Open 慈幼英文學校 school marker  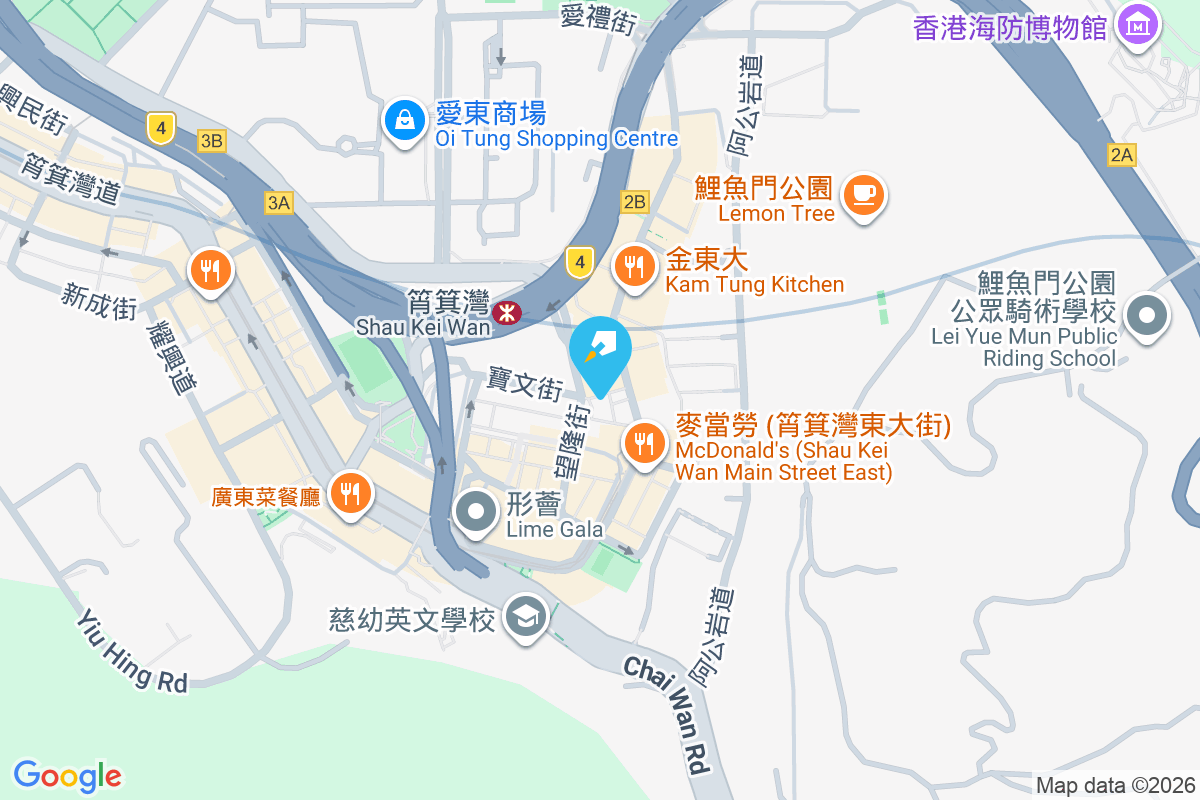pyautogui.click(x=524, y=616)
